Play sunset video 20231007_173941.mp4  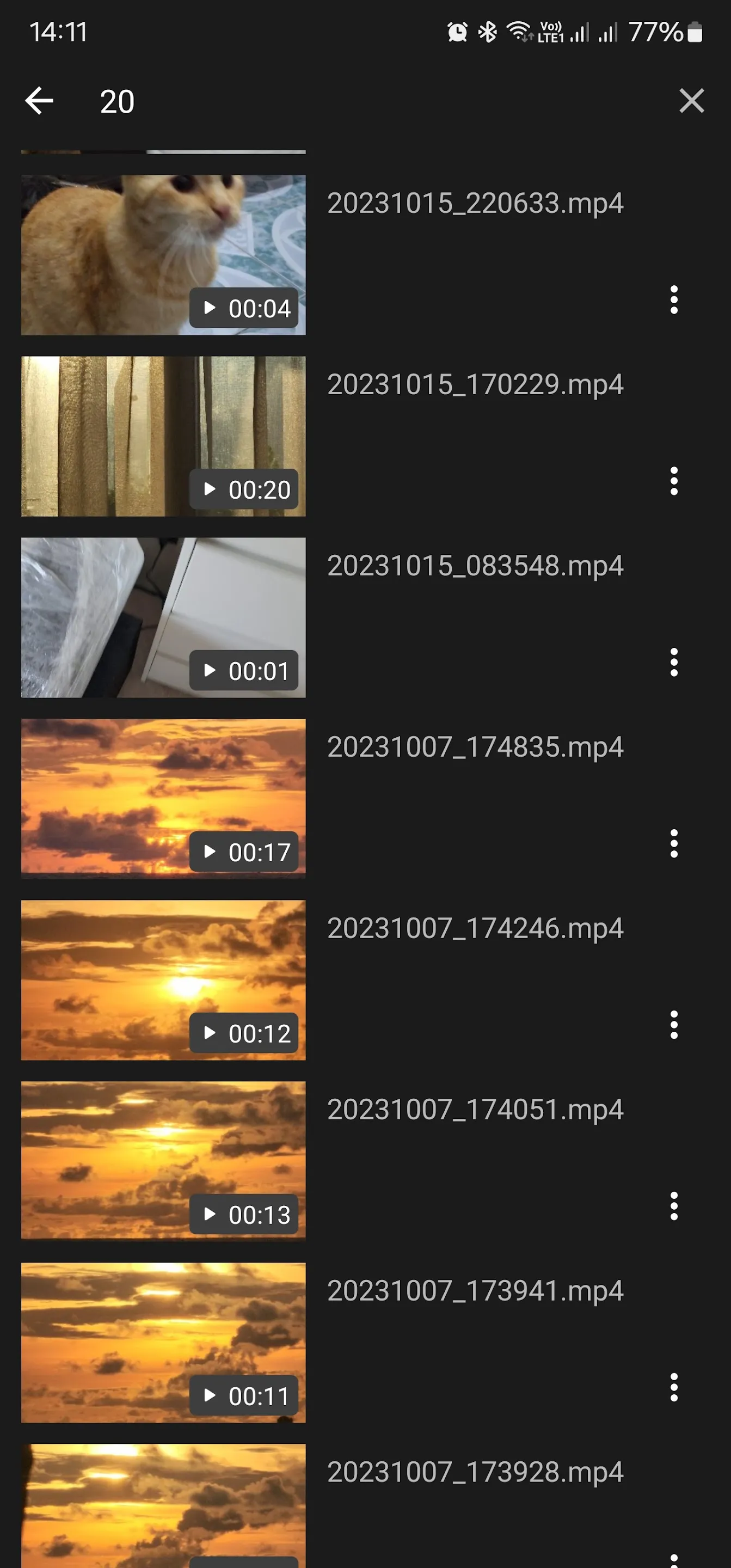(163, 1342)
